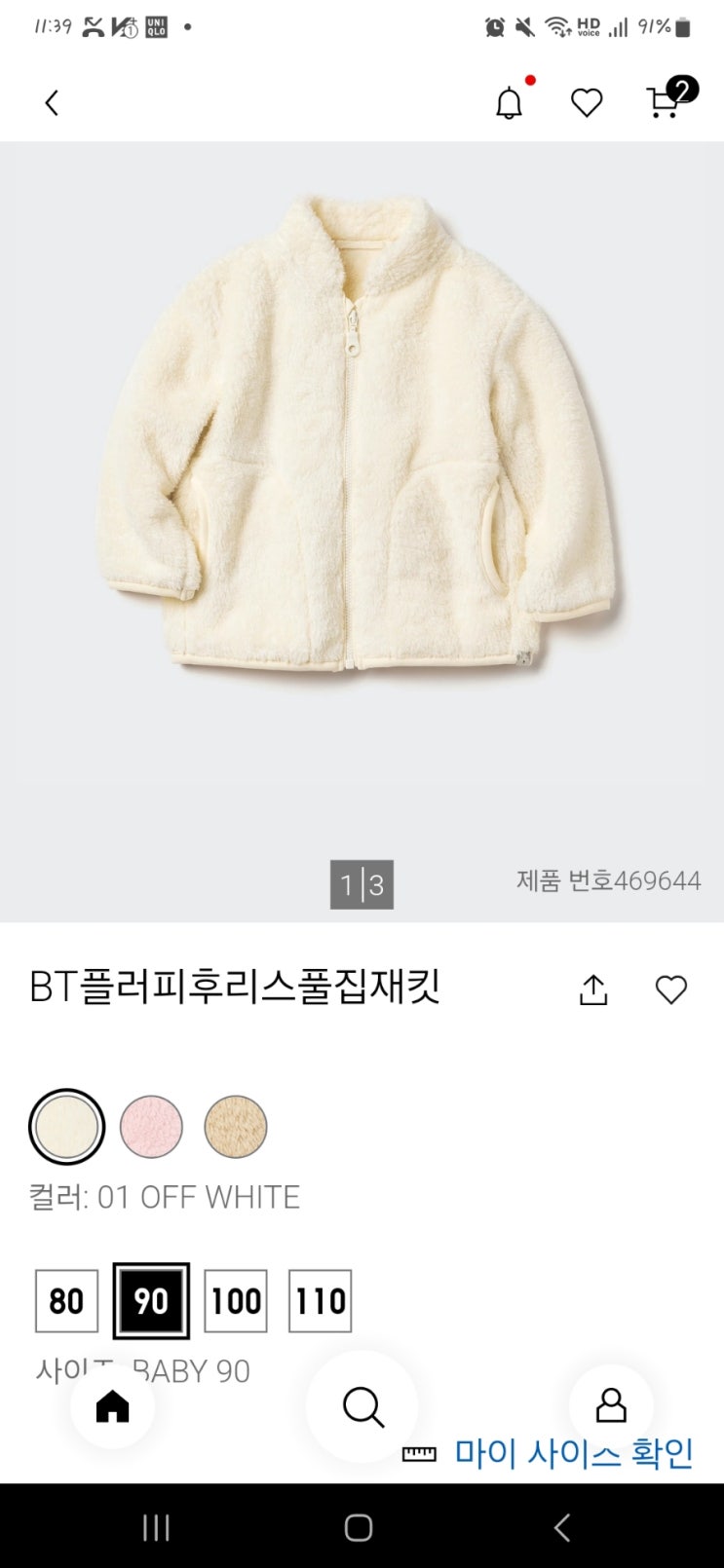Choose size 100

pyautogui.click(x=236, y=1300)
